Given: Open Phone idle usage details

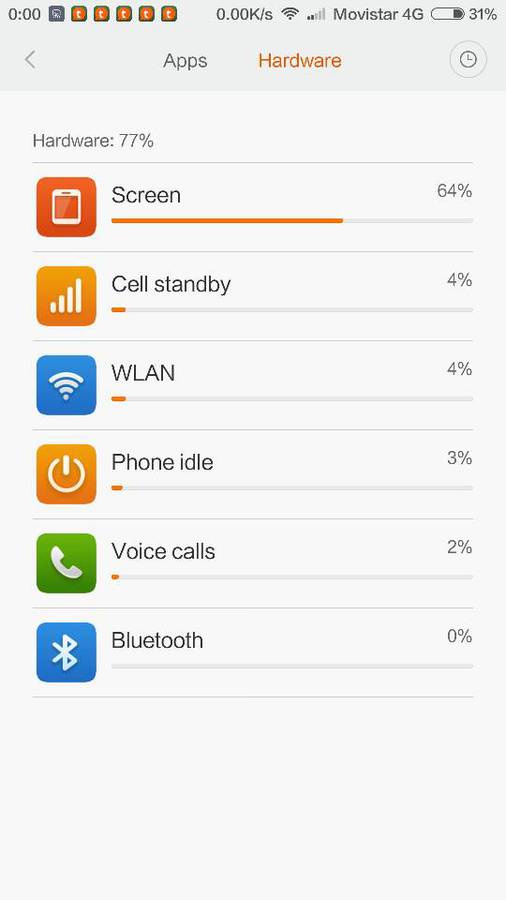Looking at the screenshot, I should pyautogui.click(x=253, y=474).
